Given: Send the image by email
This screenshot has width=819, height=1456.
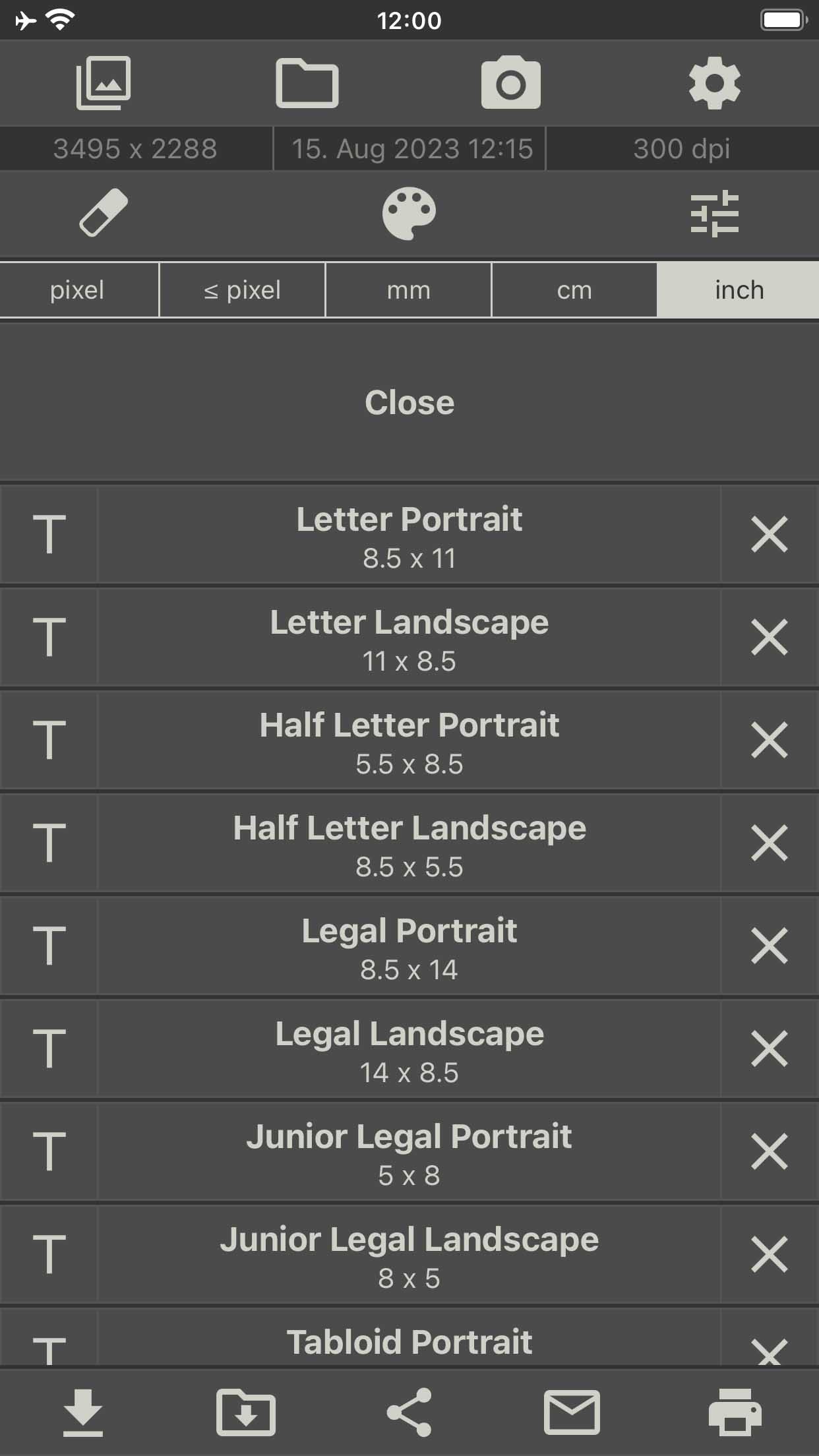Looking at the screenshot, I should [573, 1411].
